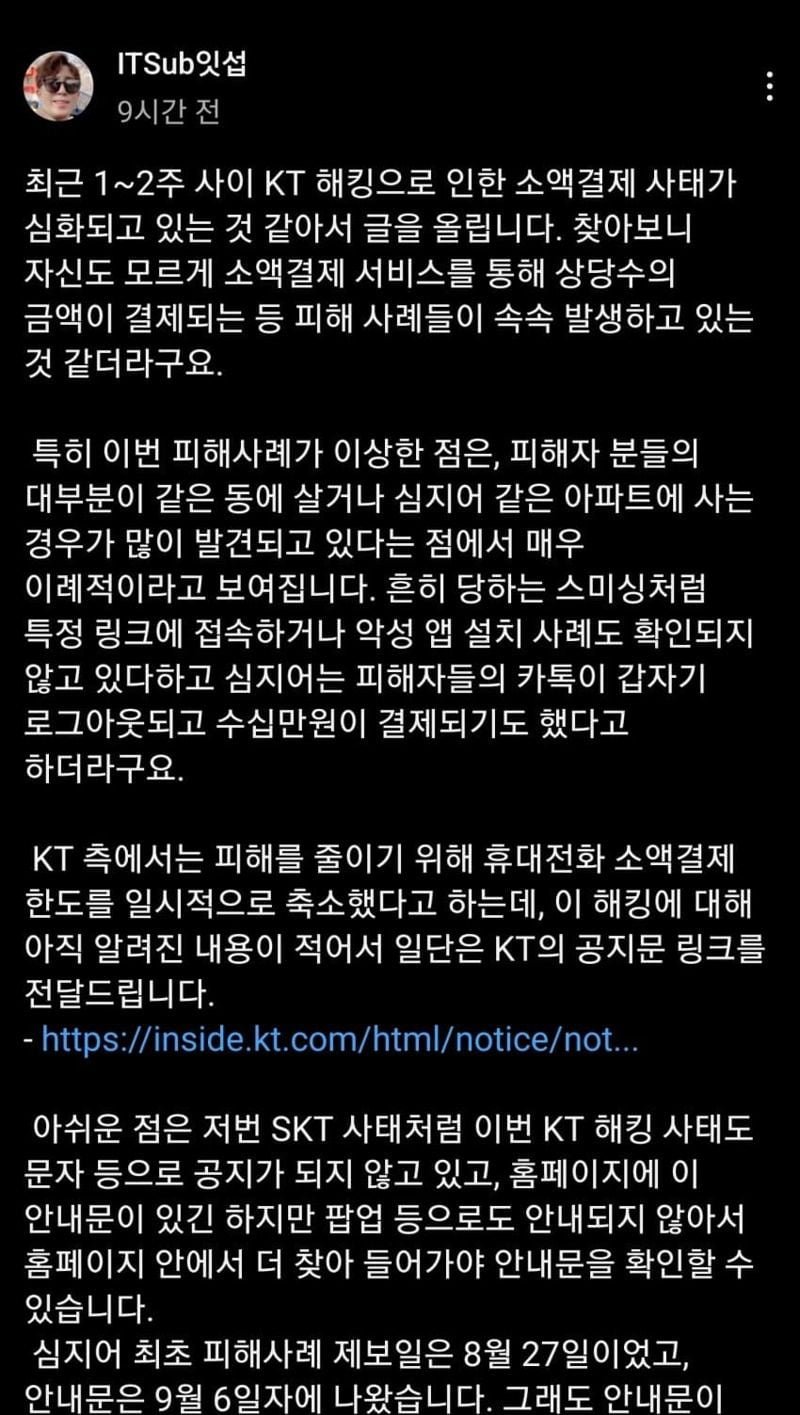The height and width of the screenshot is (1415, 800).
Task: Open the ITSub잇섭 channel name
Action: [x=181, y=65]
